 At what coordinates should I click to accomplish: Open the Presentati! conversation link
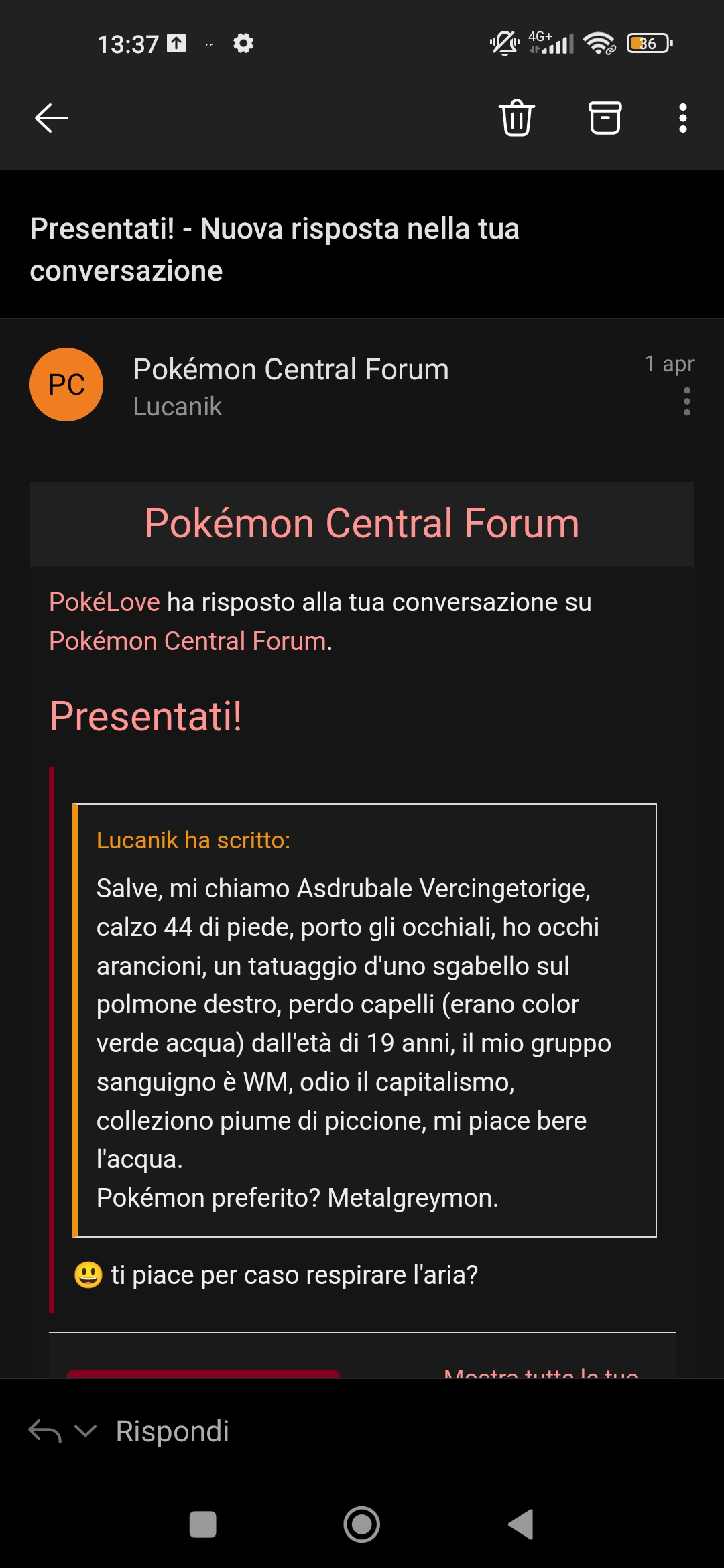coord(145,716)
